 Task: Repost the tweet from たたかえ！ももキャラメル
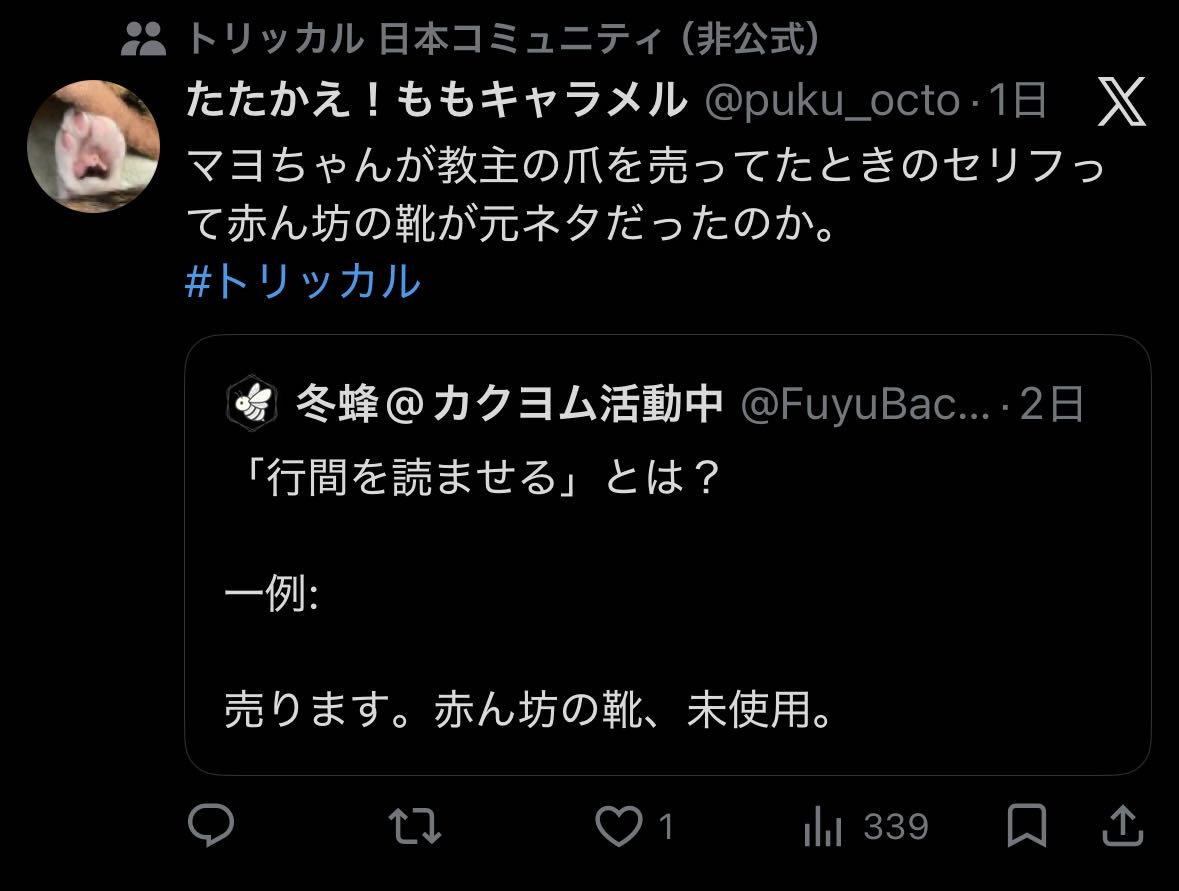(415, 826)
